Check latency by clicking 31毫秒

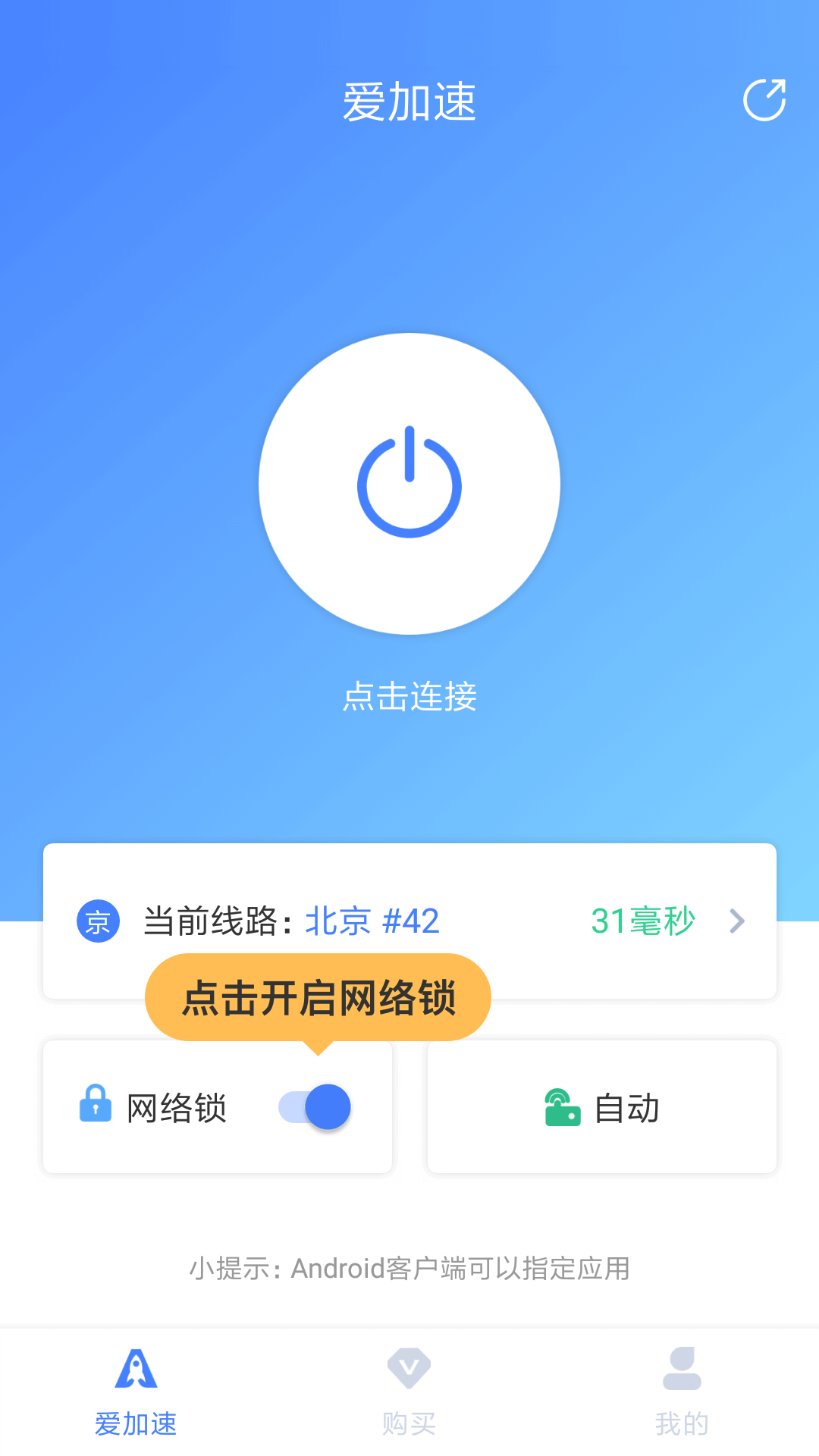[643, 920]
